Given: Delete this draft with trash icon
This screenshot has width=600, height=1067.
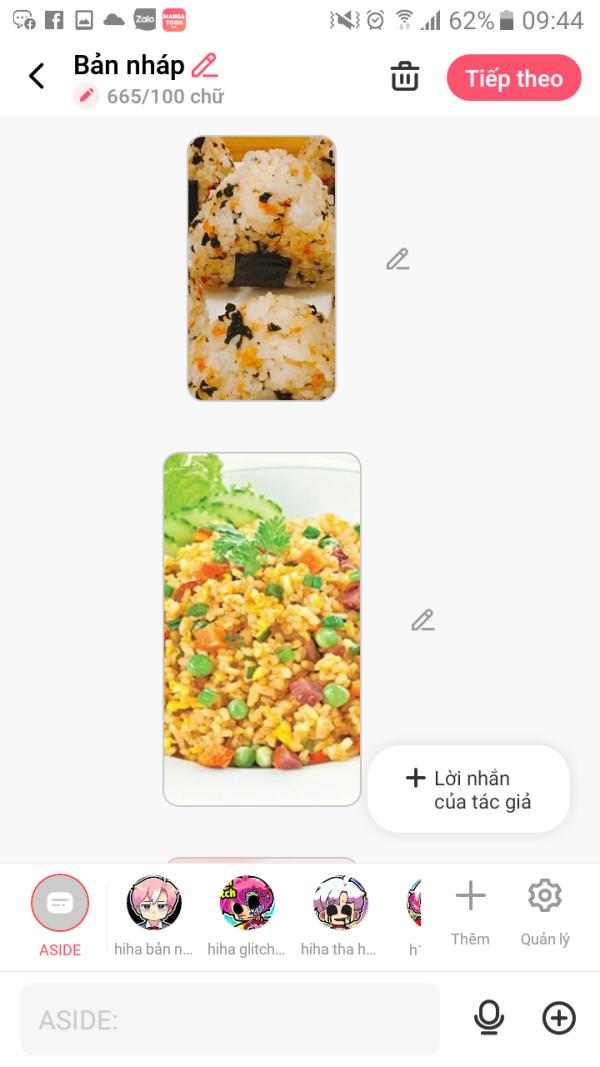Looking at the screenshot, I should pyautogui.click(x=405, y=77).
